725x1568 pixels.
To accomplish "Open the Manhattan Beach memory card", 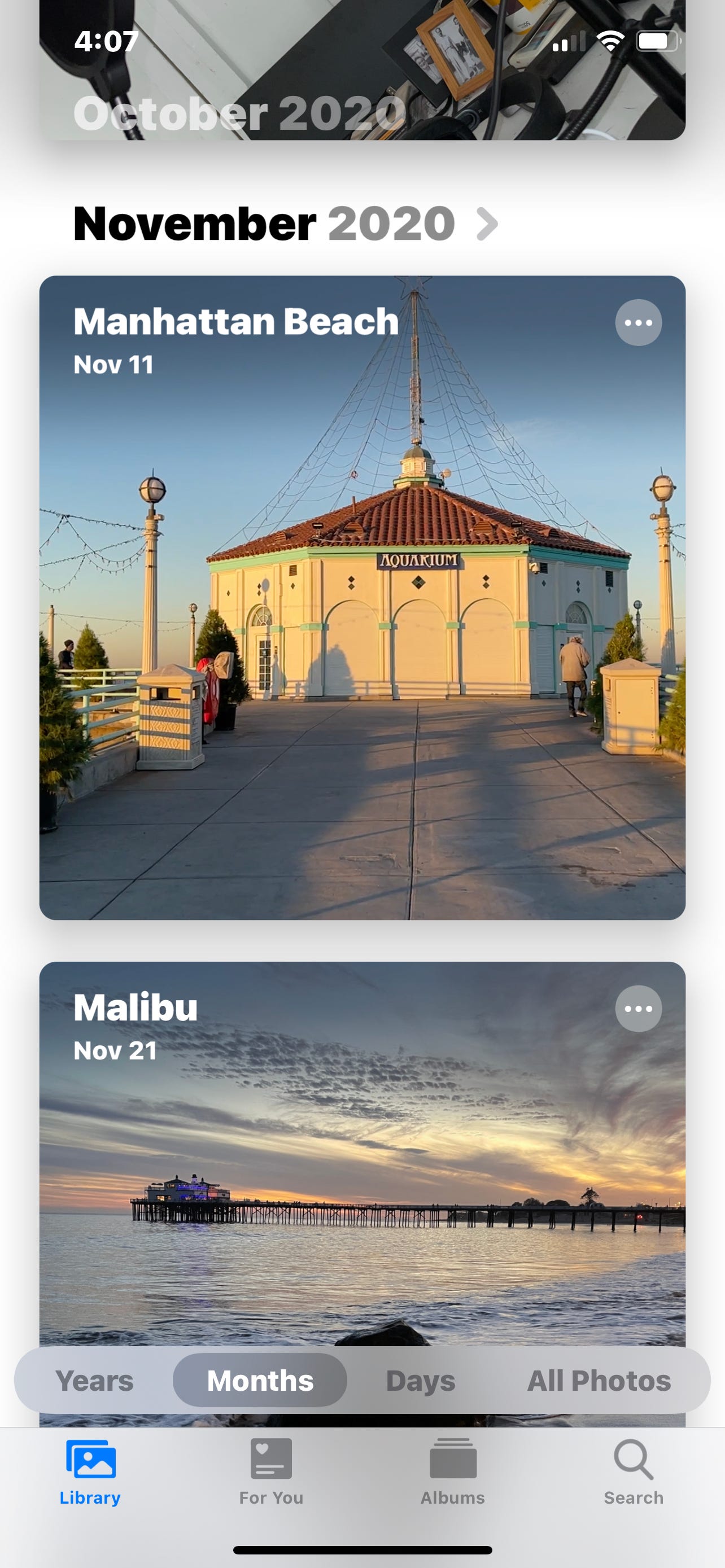I will point(362,597).
